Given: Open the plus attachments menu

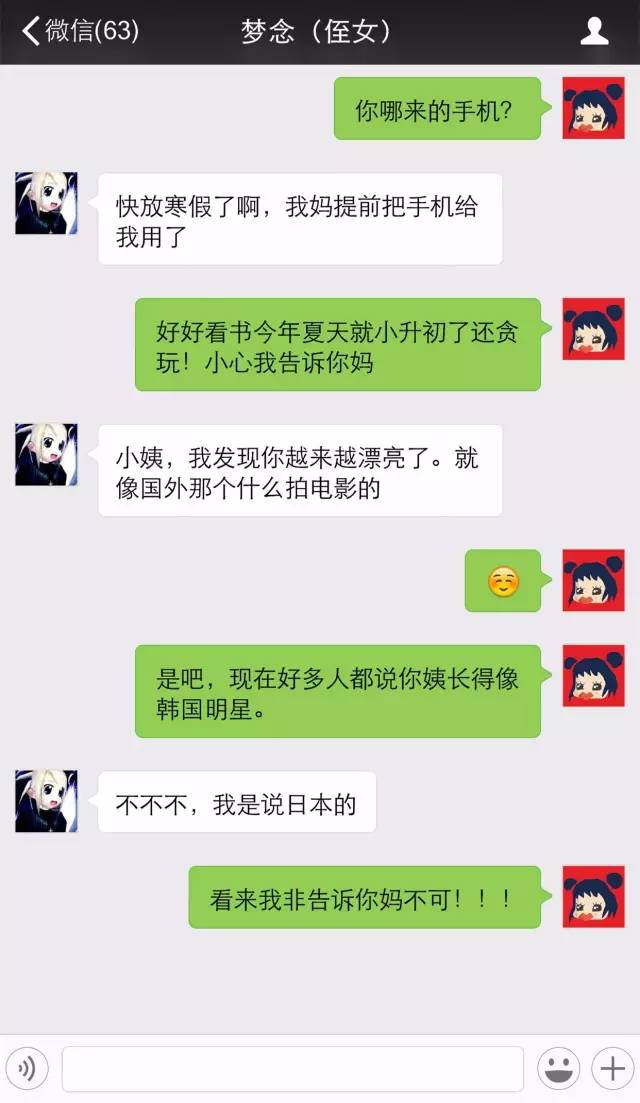Looking at the screenshot, I should [x=611, y=1069].
